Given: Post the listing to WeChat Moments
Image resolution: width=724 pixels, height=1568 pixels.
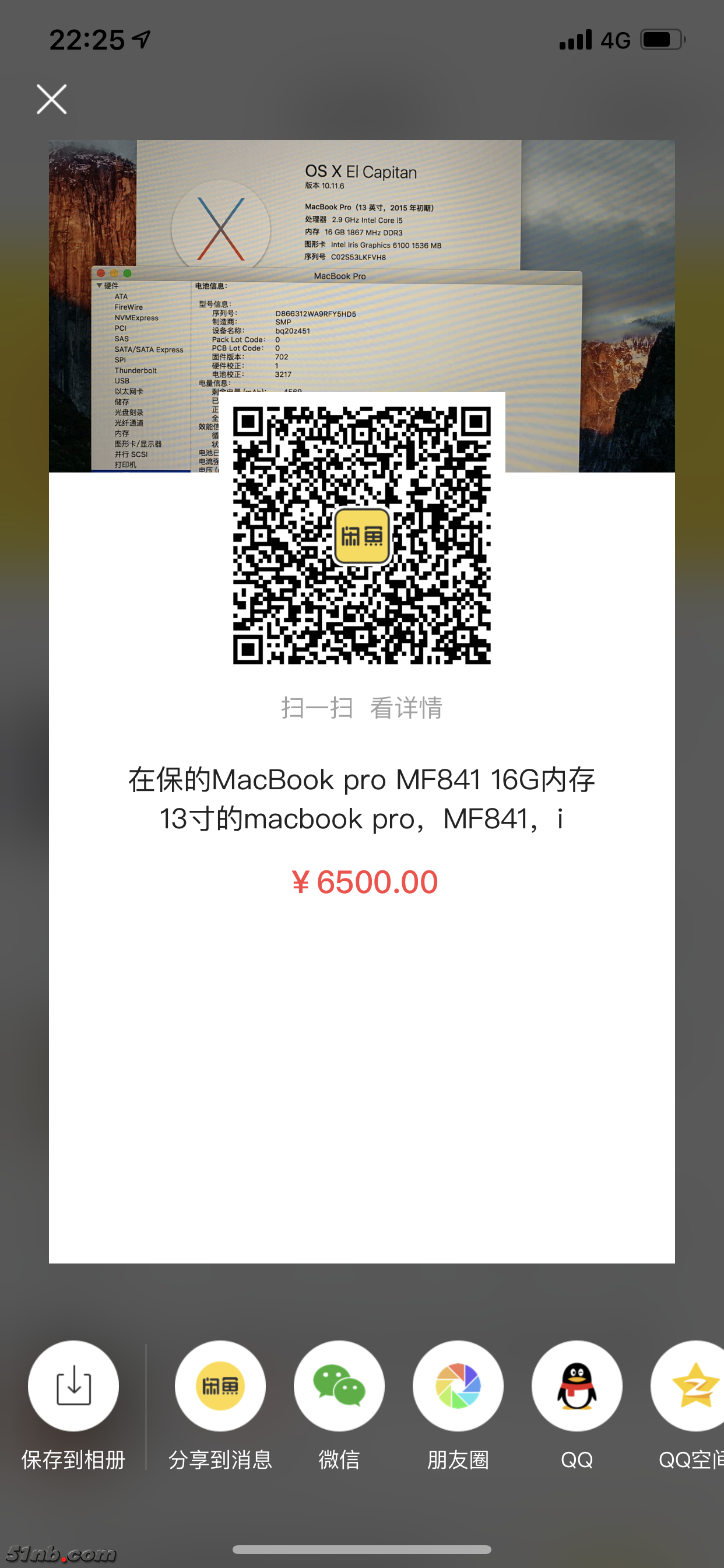Looking at the screenshot, I should (x=458, y=1385).
